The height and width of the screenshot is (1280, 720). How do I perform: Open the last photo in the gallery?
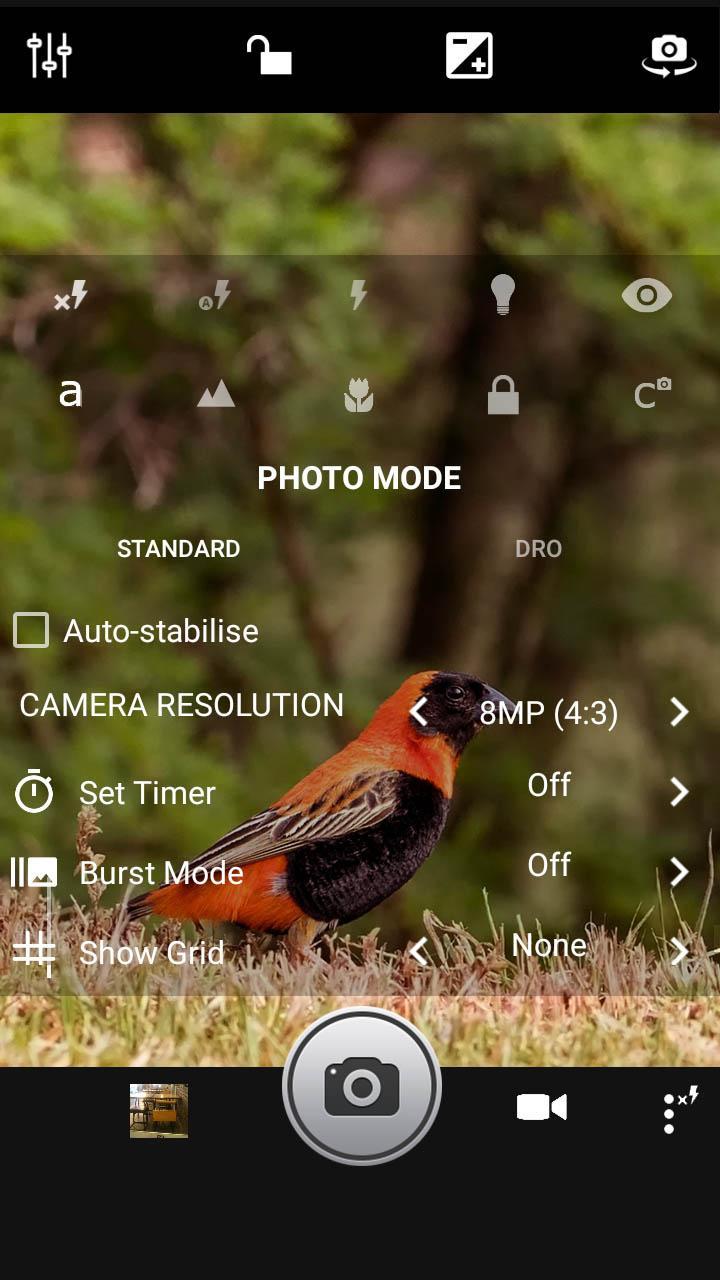click(159, 1110)
